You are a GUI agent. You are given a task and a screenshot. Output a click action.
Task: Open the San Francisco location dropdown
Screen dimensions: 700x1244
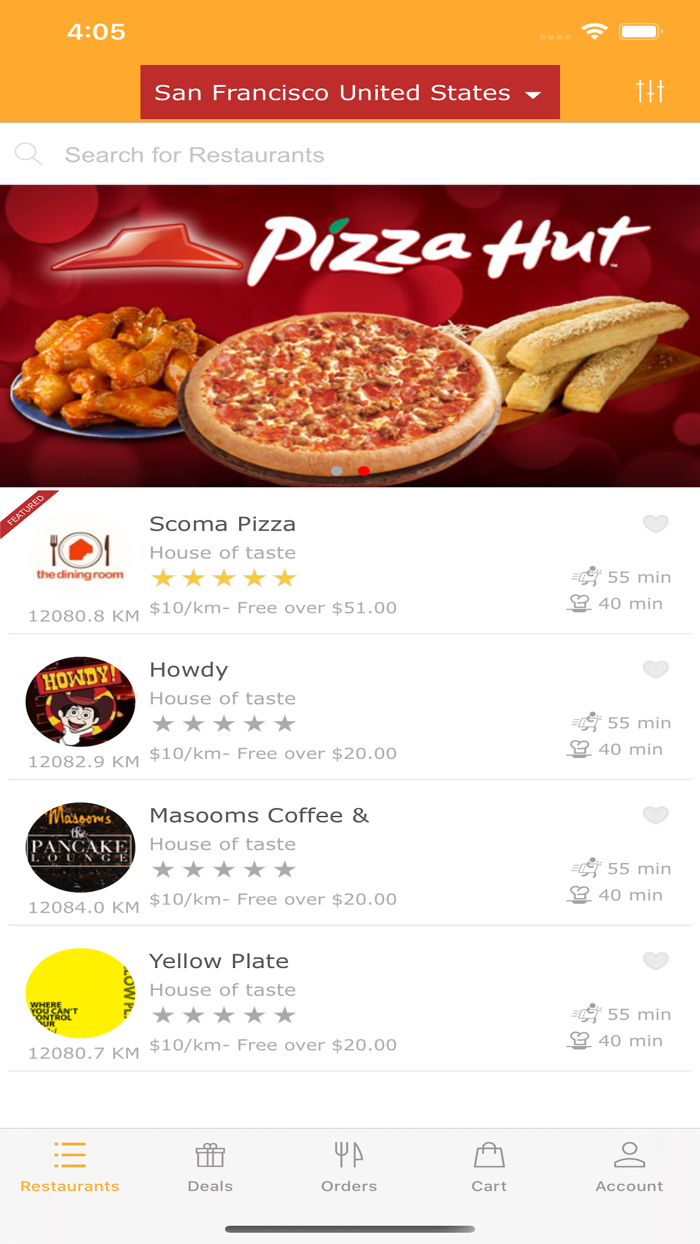pyautogui.click(x=349, y=93)
